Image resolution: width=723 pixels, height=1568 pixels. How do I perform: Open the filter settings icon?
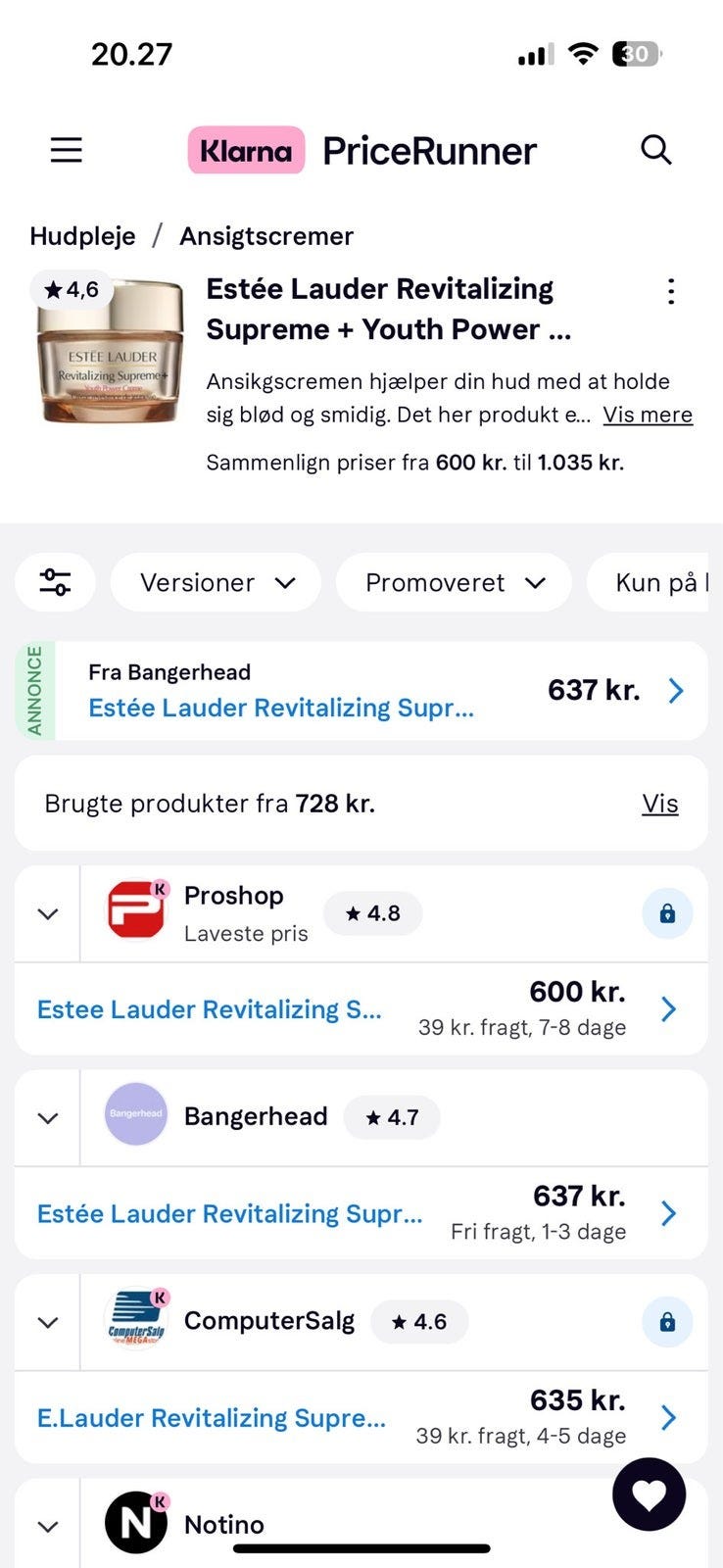(55, 582)
